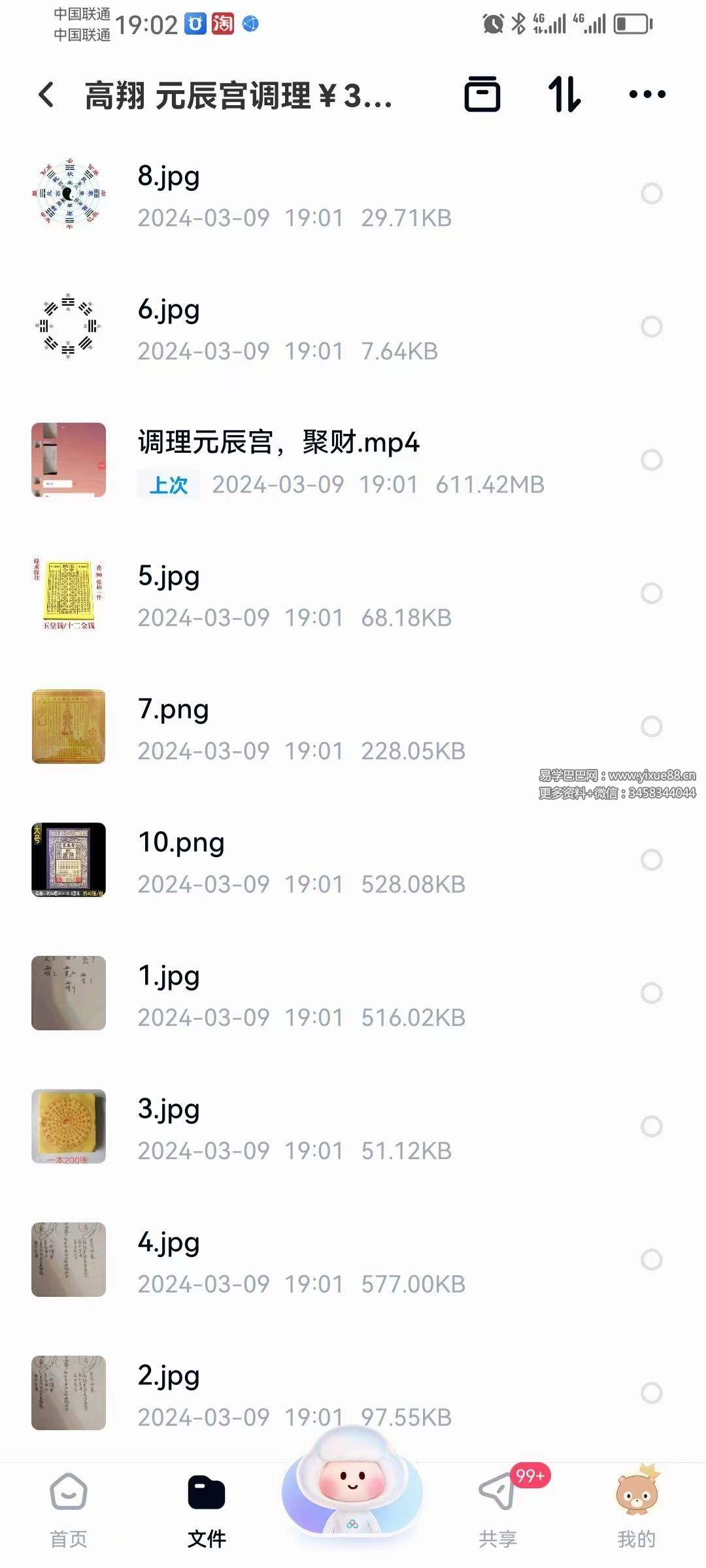Switch to the 我的 tab

(x=636, y=1511)
